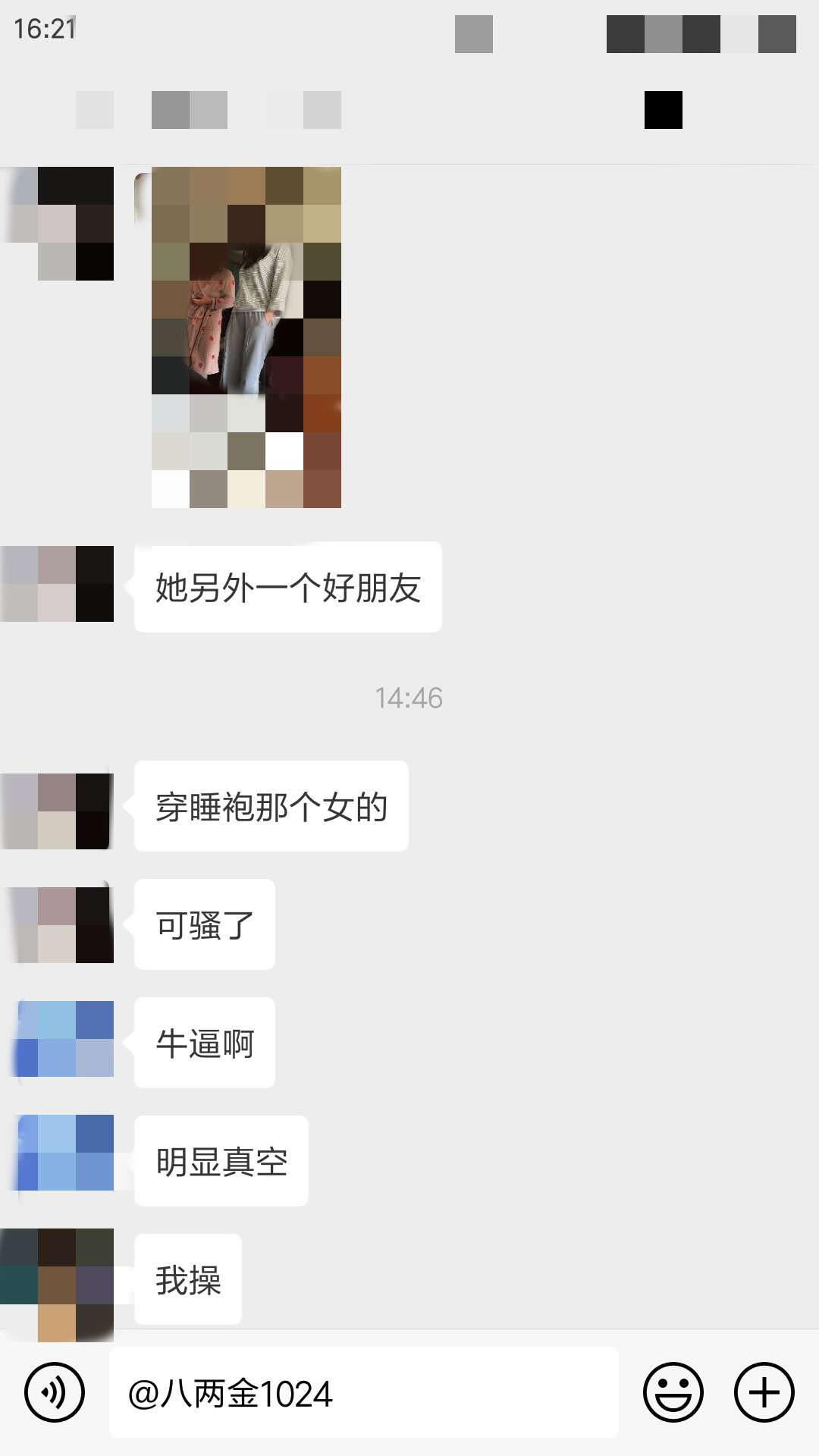The height and width of the screenshot is (1456, 819).
Task: Tap the '明显真空' chat bubble
Action: pyautogui.click(x=220, y=1160)
